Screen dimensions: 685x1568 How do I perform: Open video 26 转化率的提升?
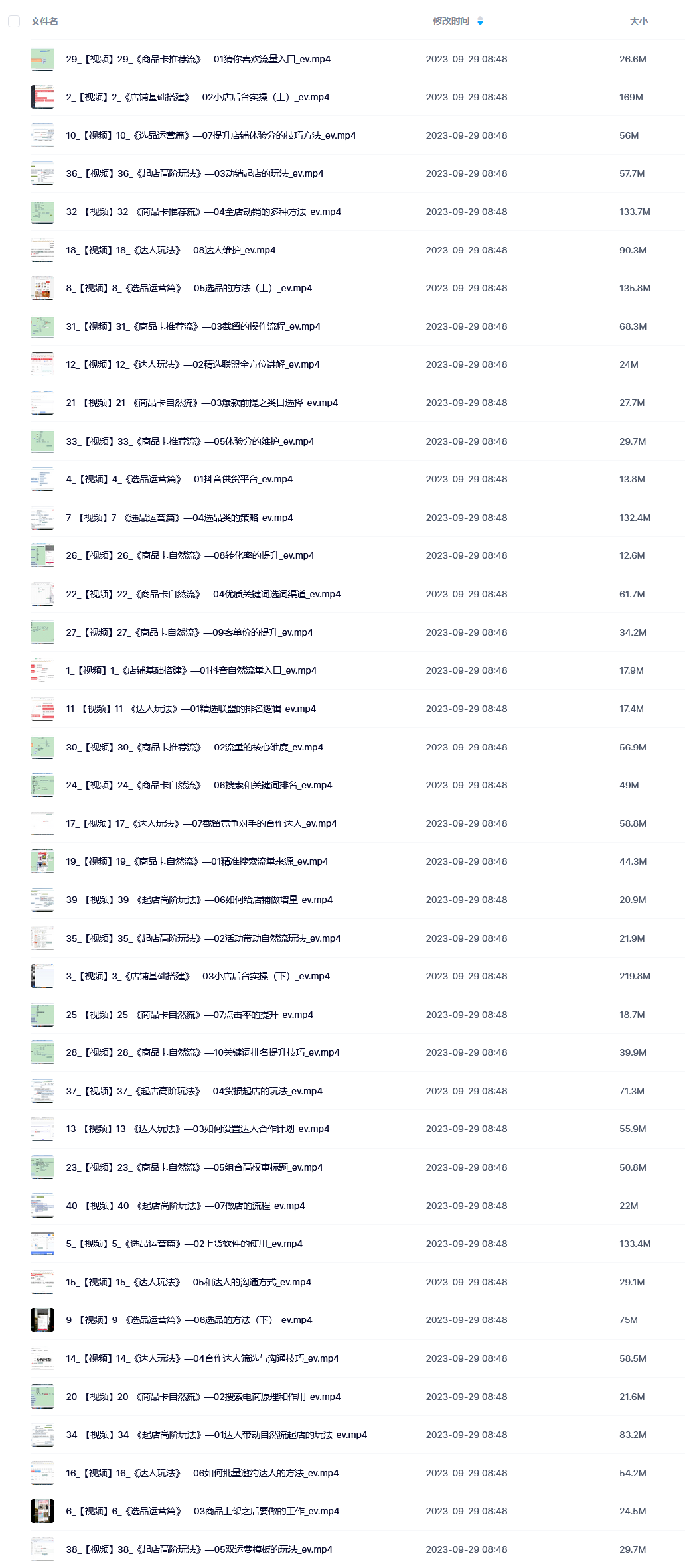click(190, 555)
